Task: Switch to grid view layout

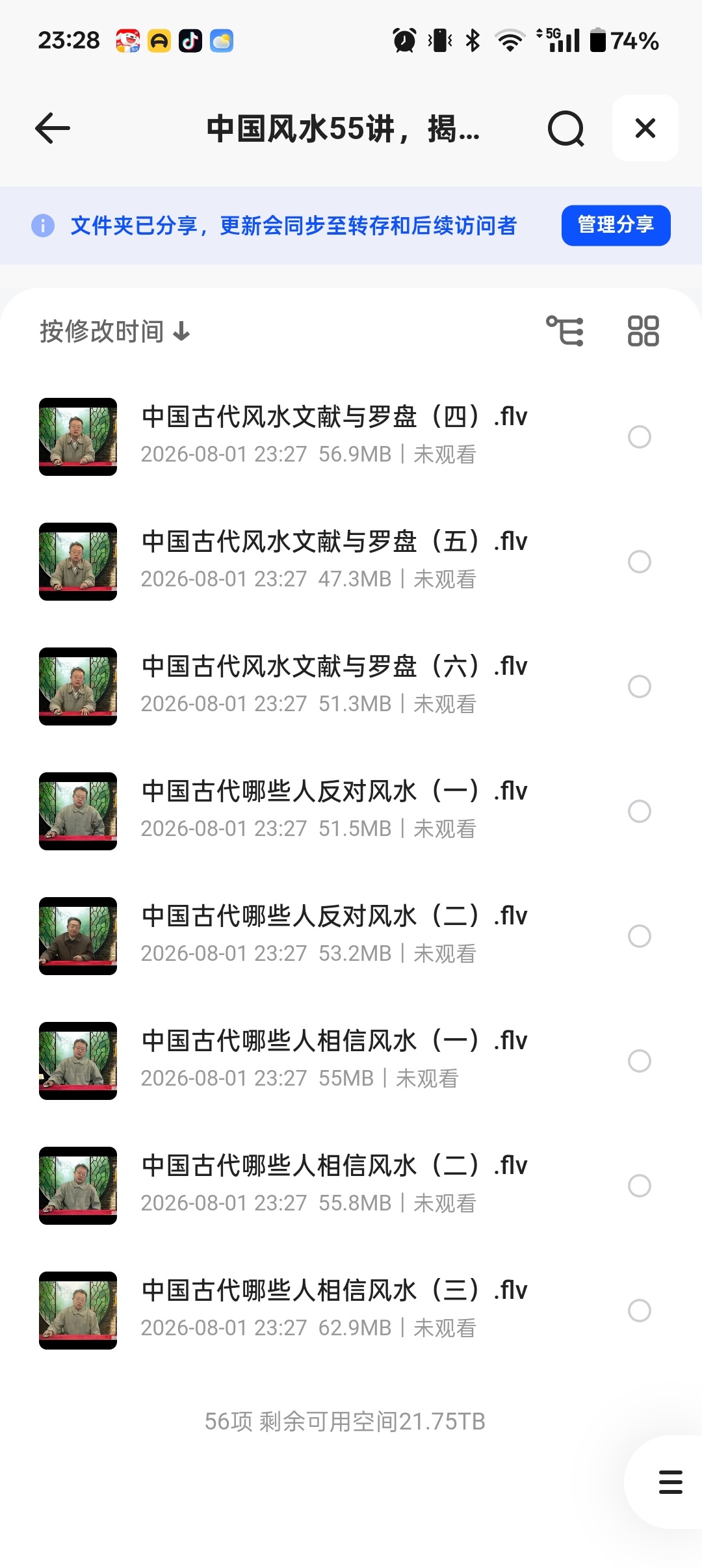Action: click(643, 331)
